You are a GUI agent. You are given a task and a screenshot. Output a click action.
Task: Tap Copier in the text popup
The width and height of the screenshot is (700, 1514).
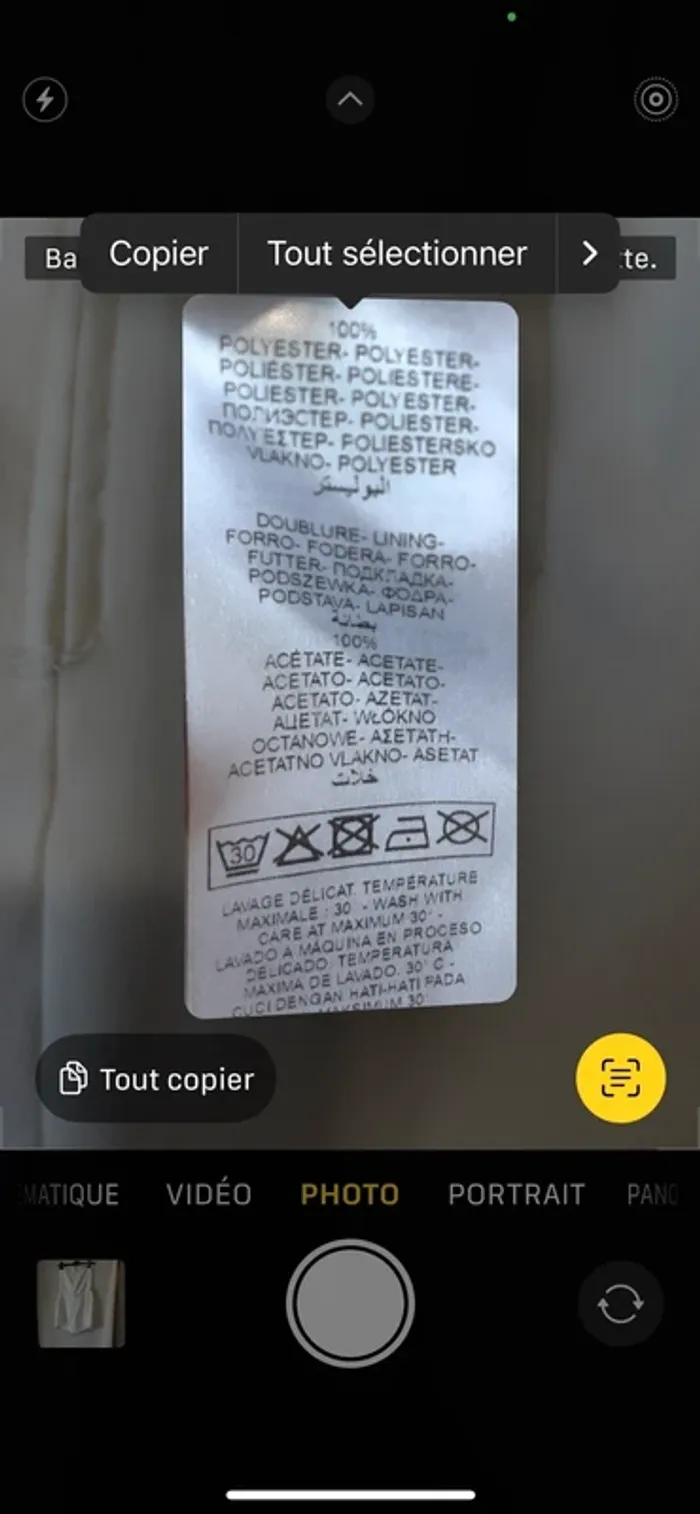point(159,254)
